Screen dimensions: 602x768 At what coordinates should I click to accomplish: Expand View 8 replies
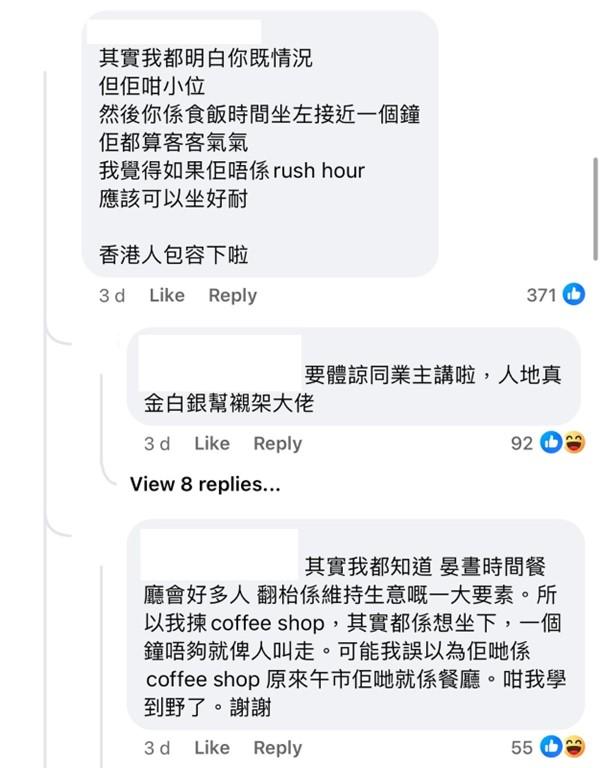pos(204,484)
